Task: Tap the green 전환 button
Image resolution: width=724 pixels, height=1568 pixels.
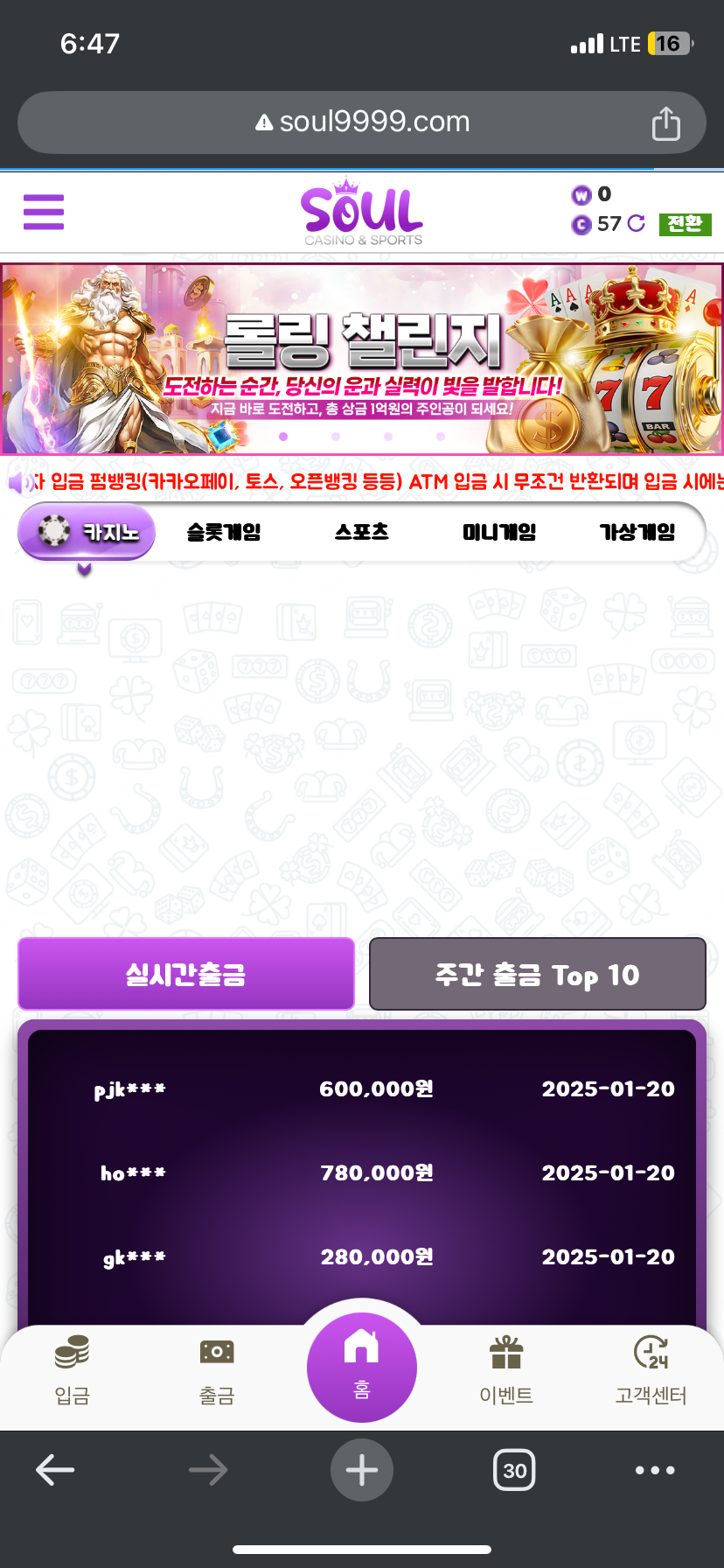Action: point(685,224)
